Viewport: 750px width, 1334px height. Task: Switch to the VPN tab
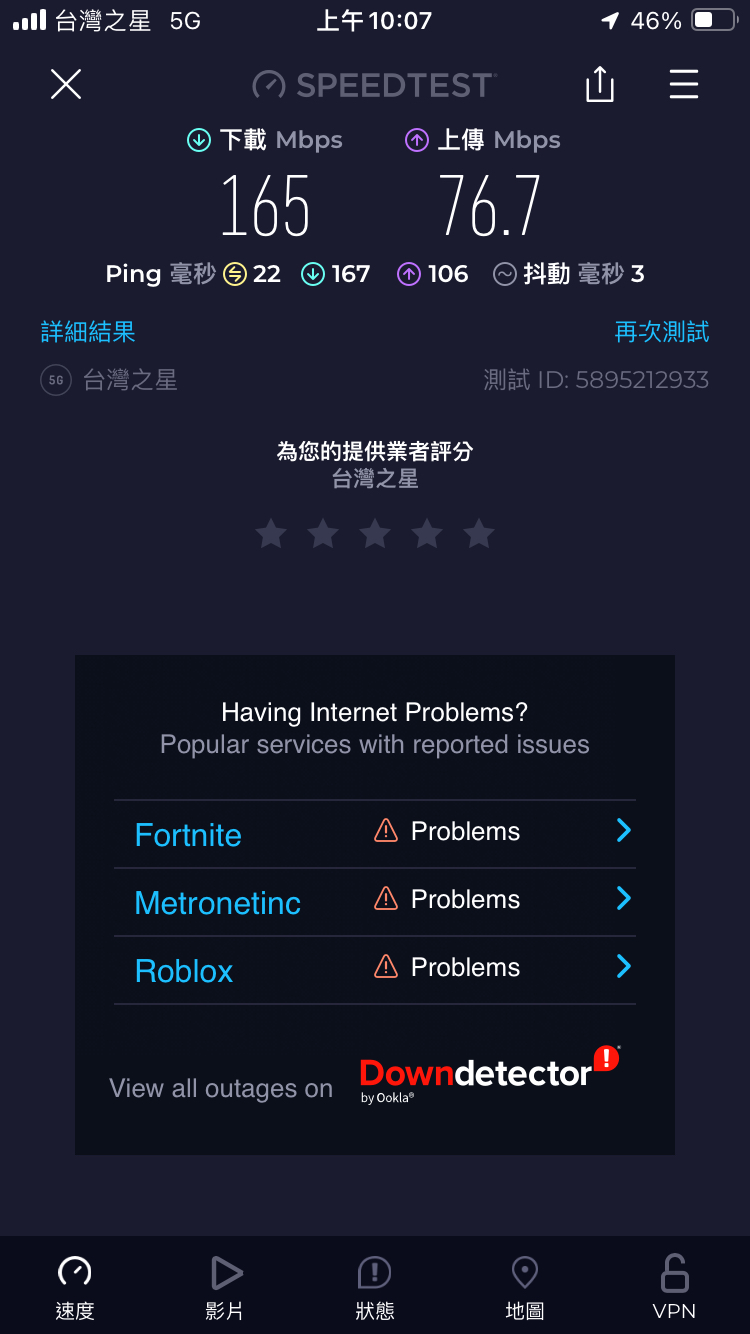[x=674, y=1286]
